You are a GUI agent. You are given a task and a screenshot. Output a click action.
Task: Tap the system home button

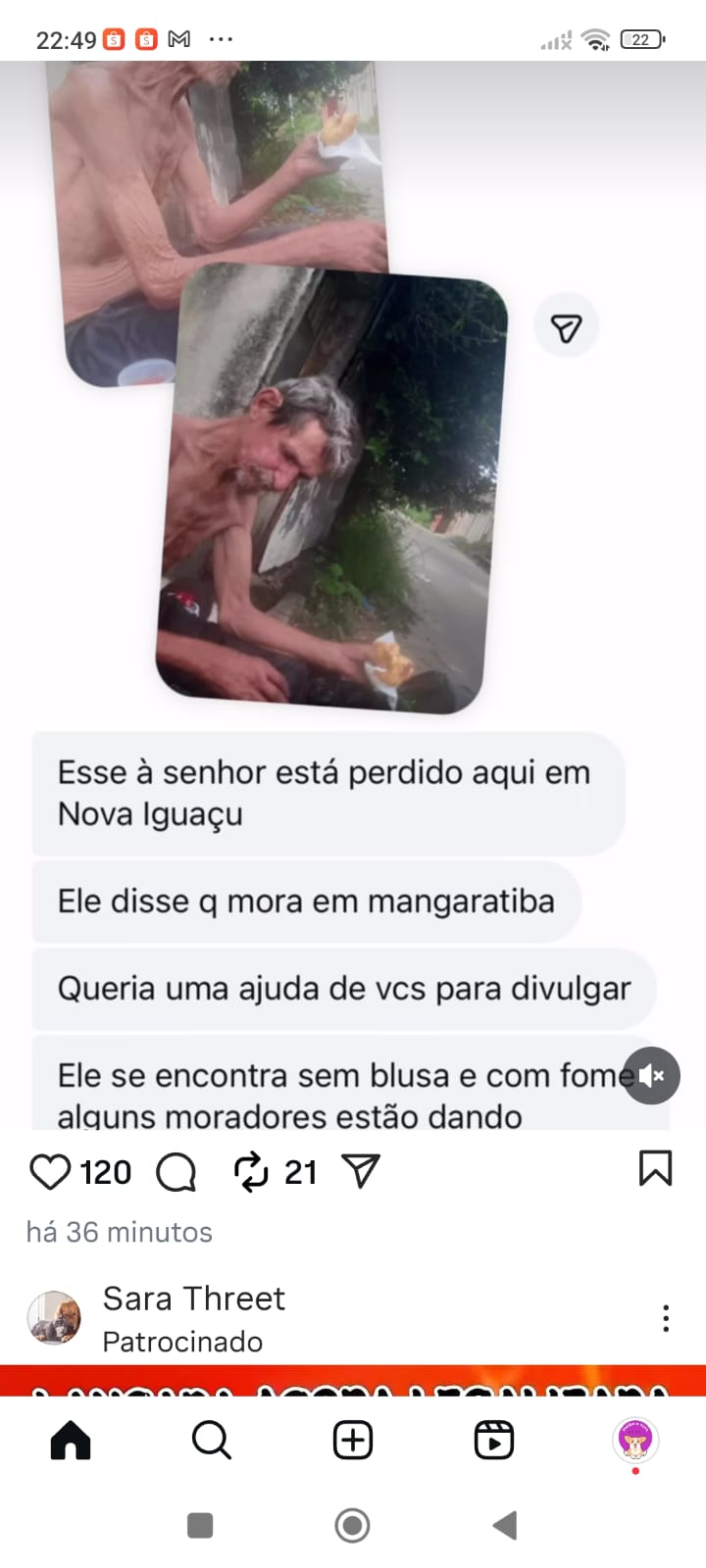pos(353,1526)
